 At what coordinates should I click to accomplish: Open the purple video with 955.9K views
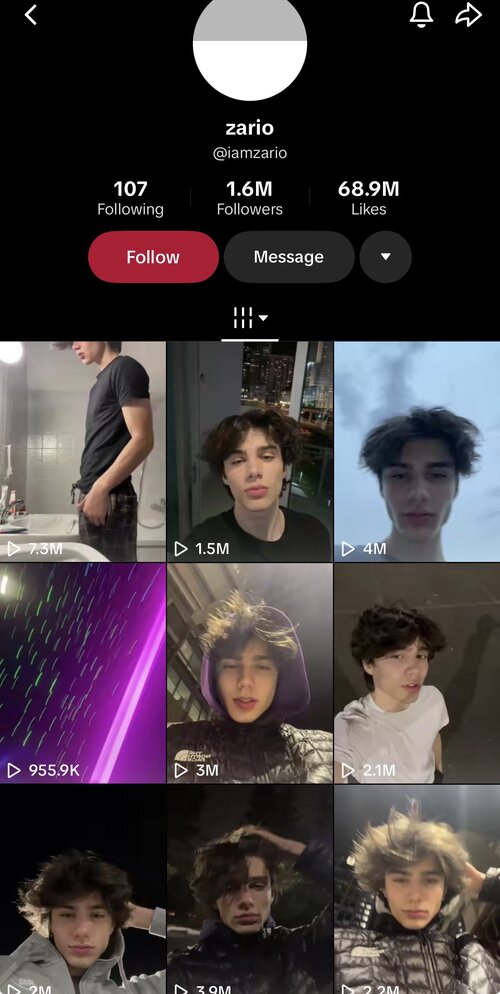pos(82,673)
